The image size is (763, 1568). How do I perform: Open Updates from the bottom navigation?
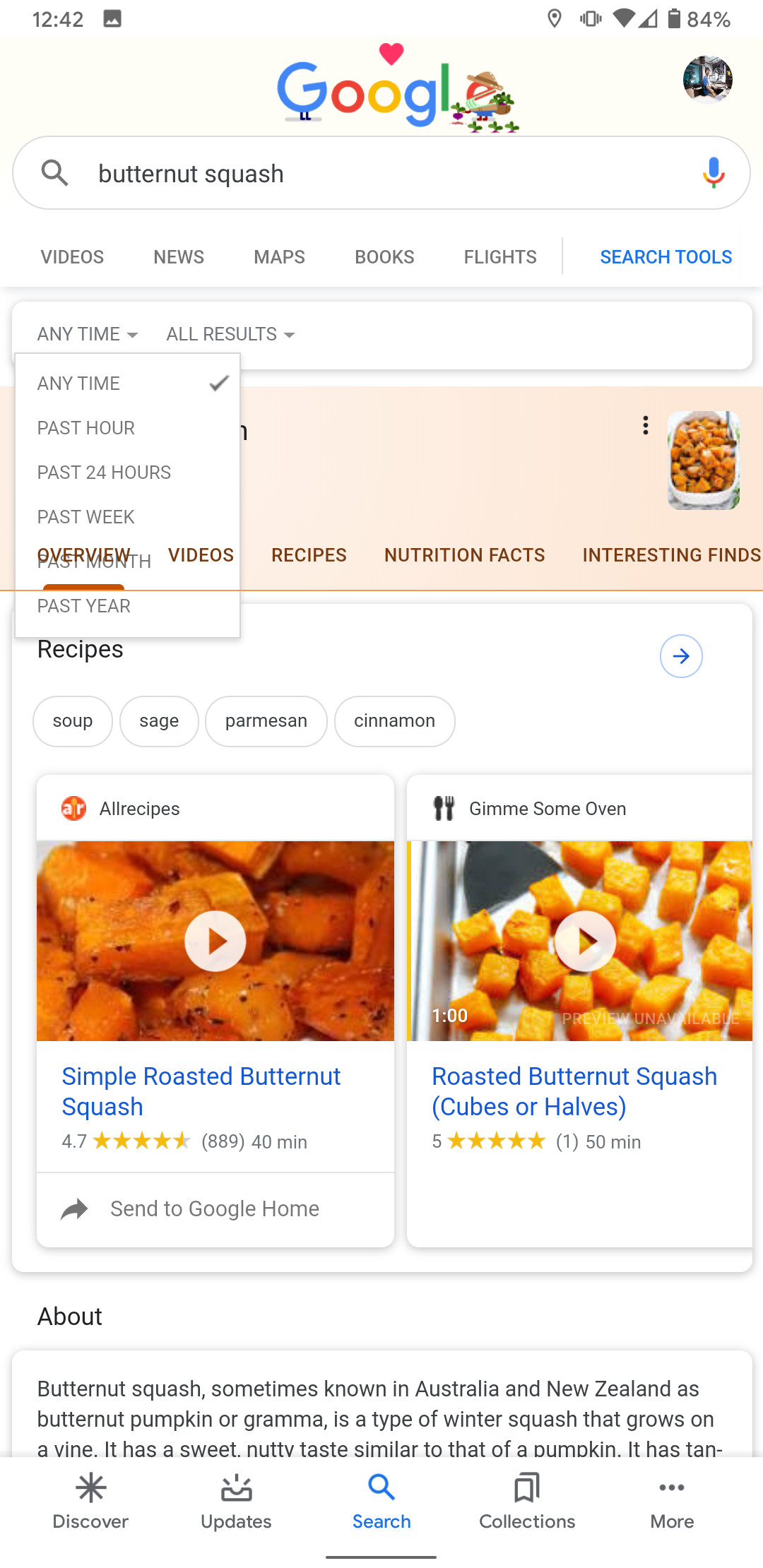tap(236, 1501)
